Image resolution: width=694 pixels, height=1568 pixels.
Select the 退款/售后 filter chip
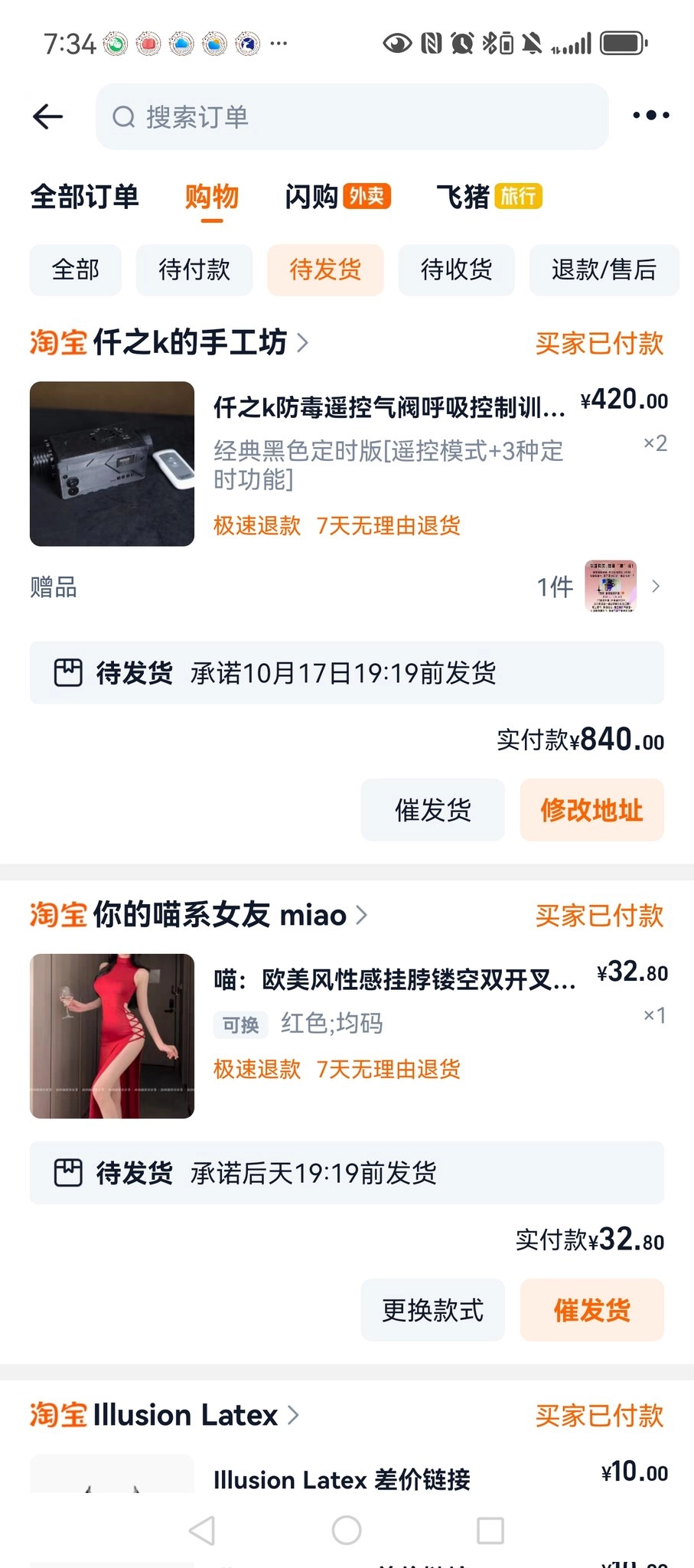pos(604,269)
